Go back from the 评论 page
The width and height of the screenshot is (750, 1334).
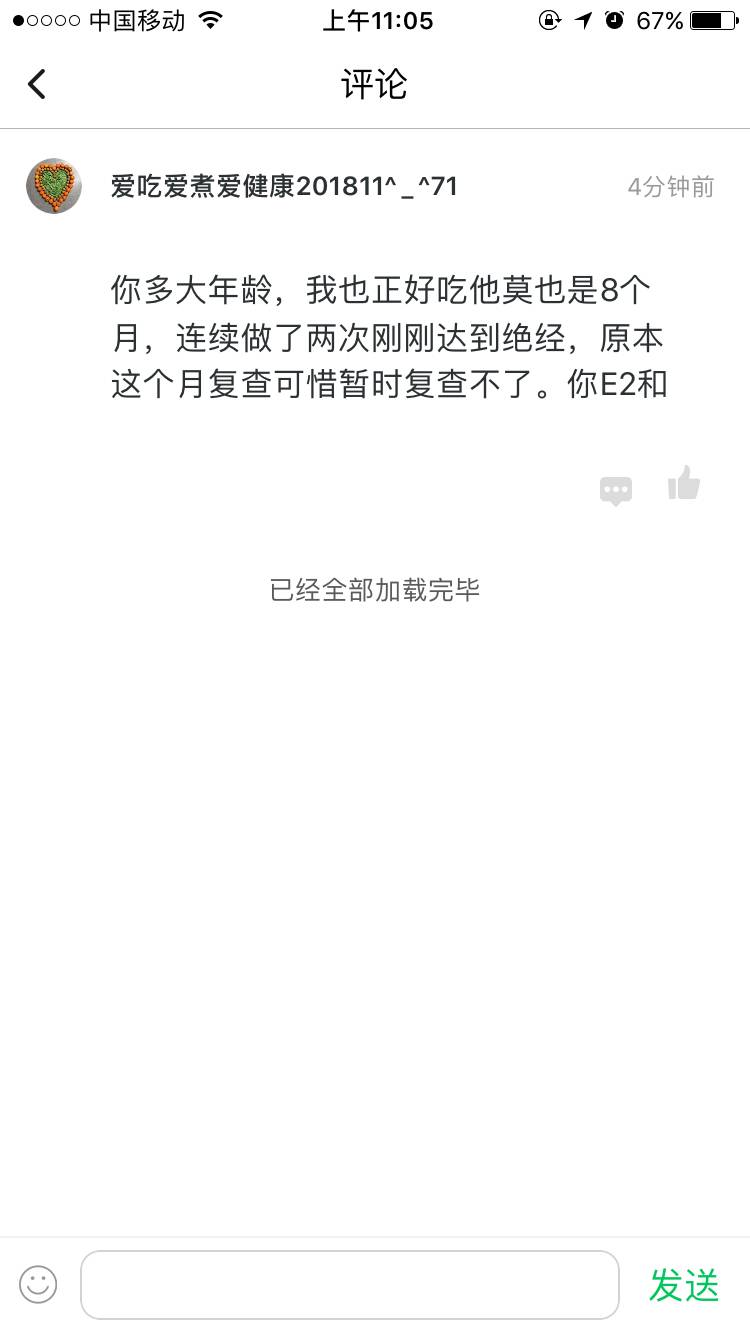click(37, 84)
